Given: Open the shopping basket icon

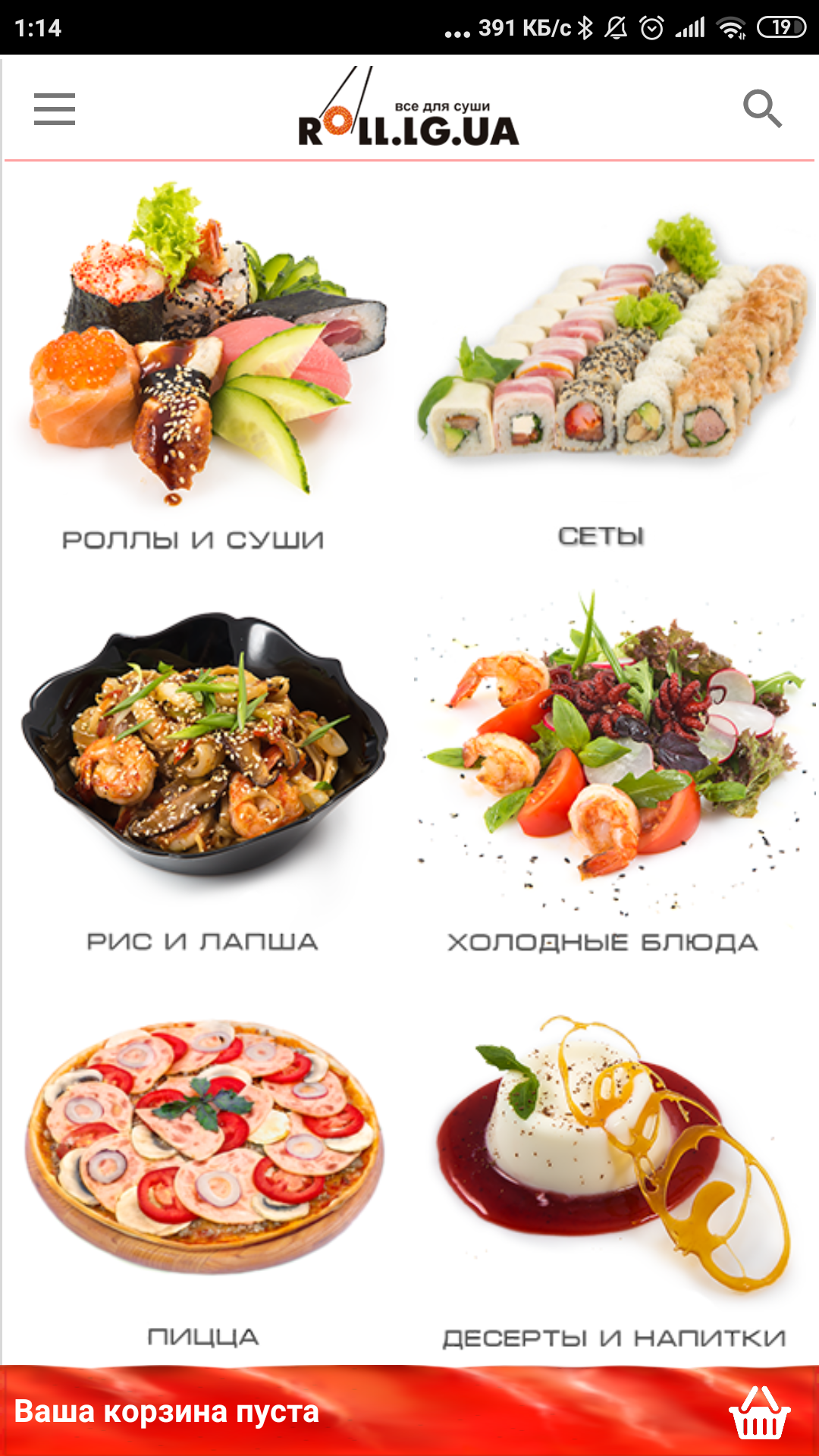Looking at the screenshot, I should tap(759, 1413).
